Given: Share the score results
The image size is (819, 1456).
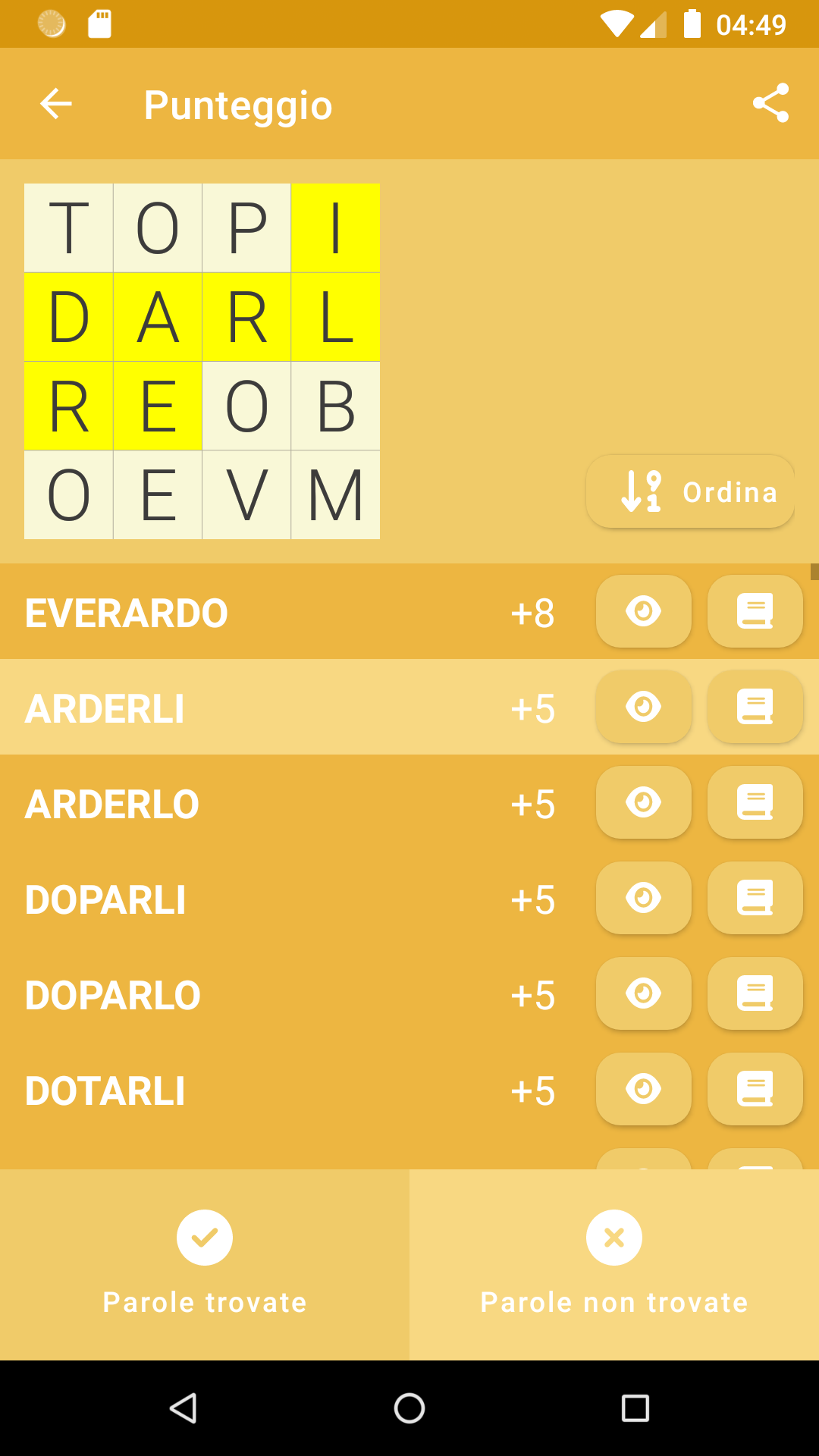Looking at the screenshot, I should point(770,104).
